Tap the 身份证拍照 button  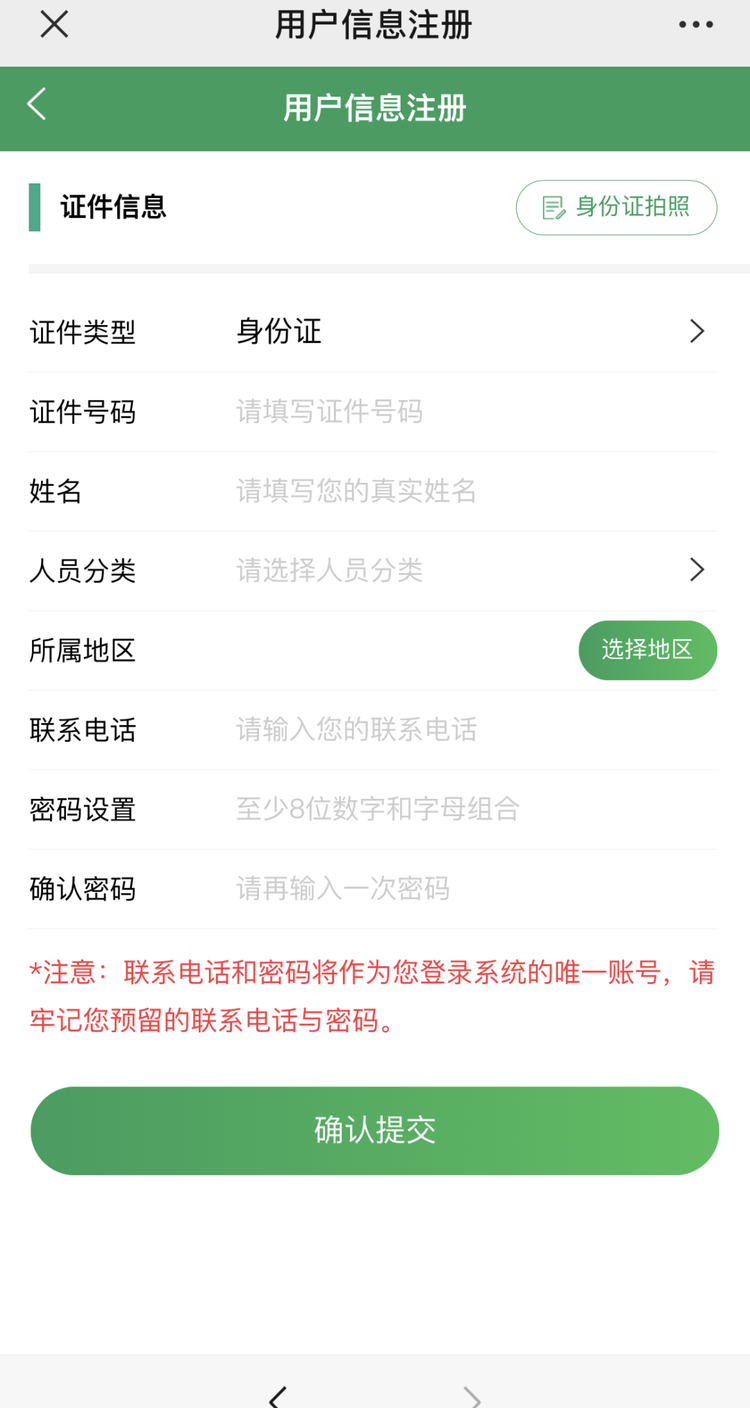[616, 208]
